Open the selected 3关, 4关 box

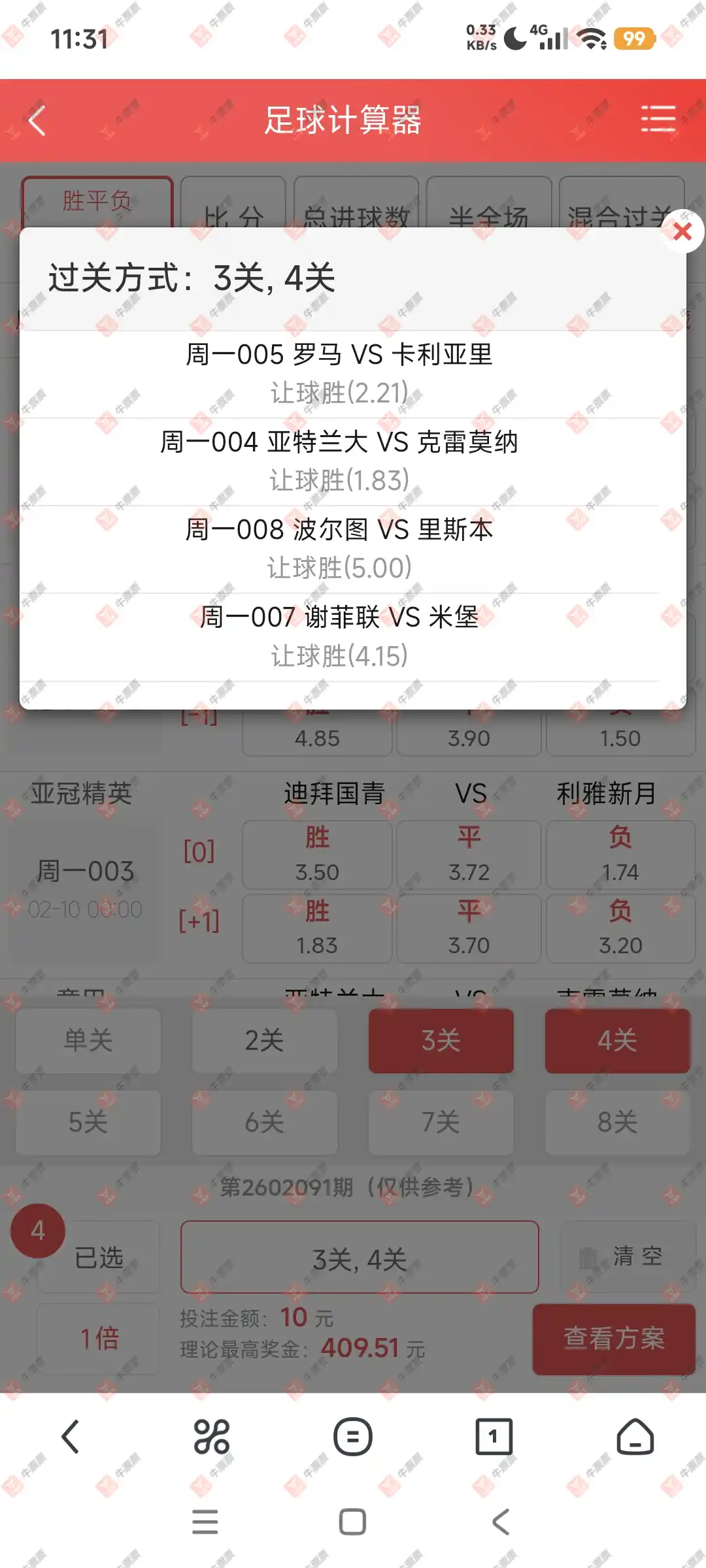360,1258
